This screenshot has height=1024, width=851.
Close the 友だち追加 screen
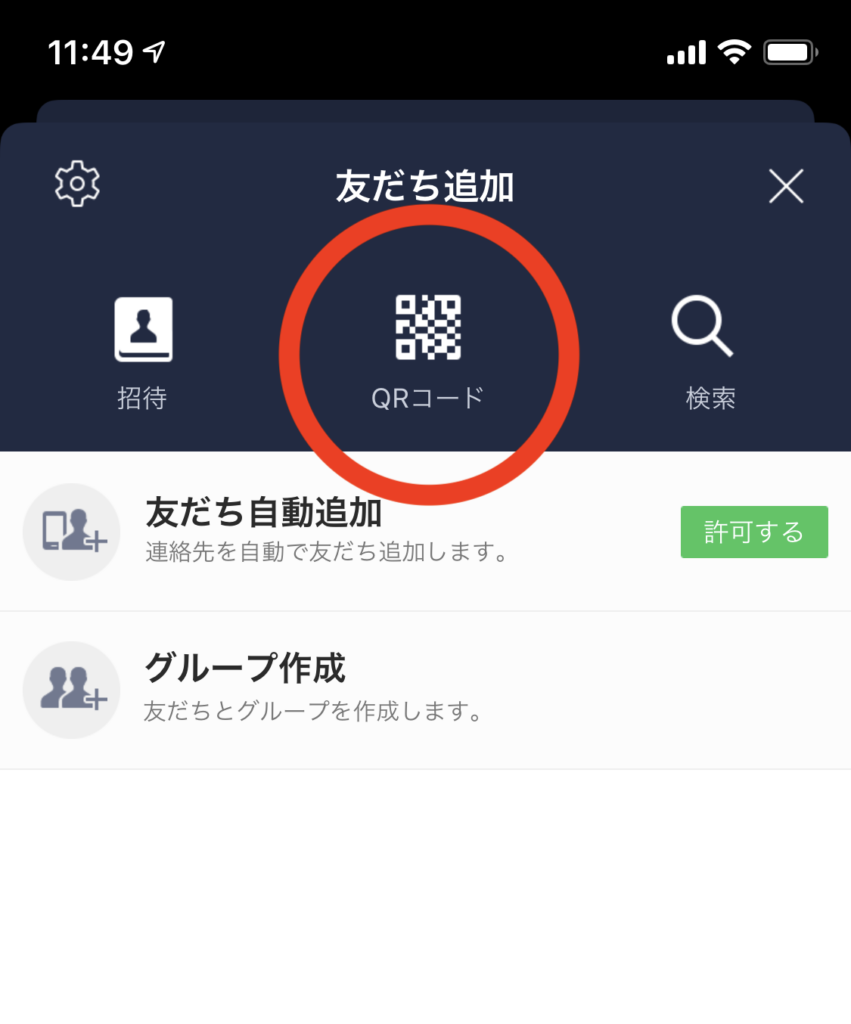(786, 186)
